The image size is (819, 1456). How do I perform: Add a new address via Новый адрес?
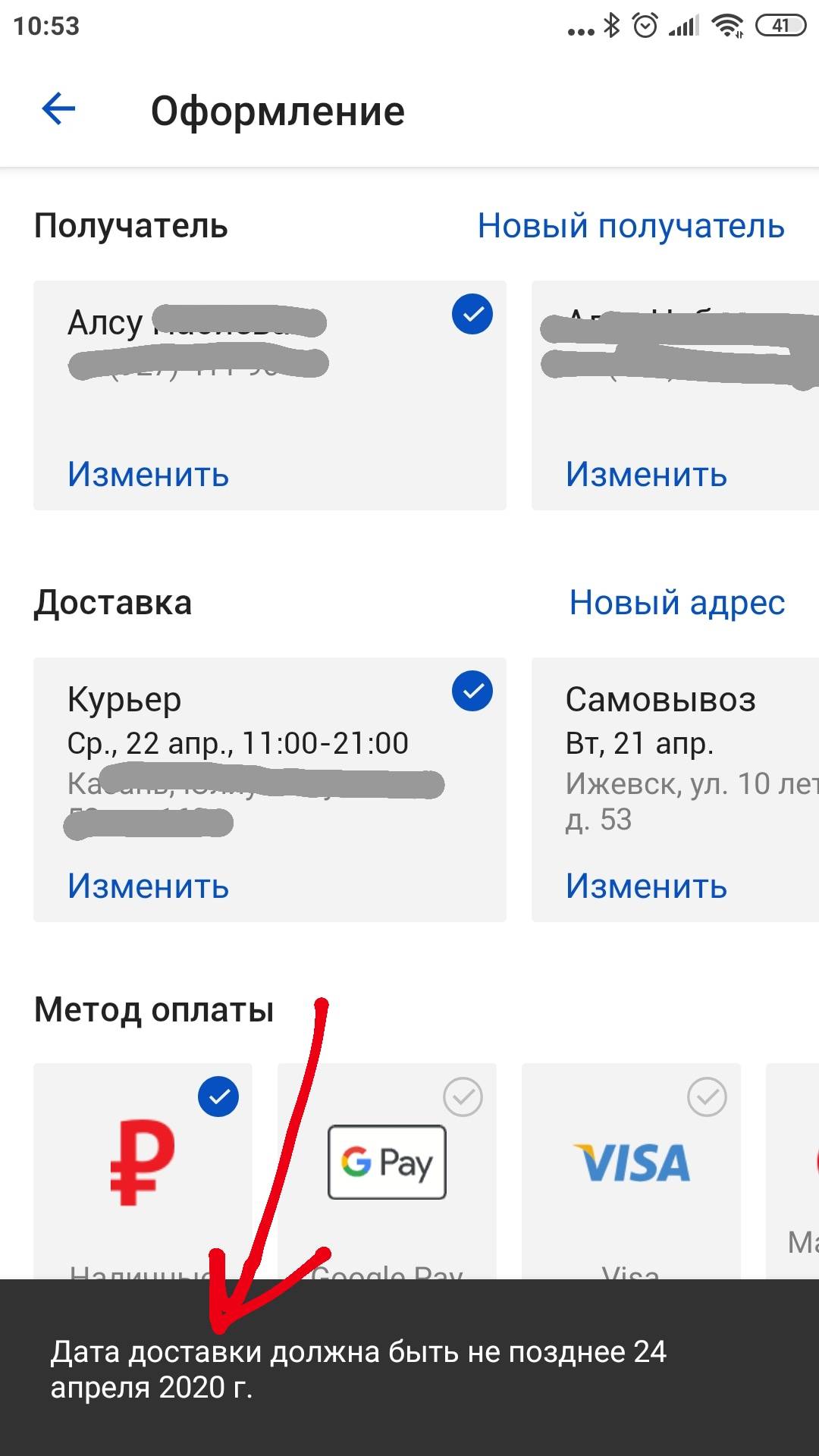coord(677,603)
